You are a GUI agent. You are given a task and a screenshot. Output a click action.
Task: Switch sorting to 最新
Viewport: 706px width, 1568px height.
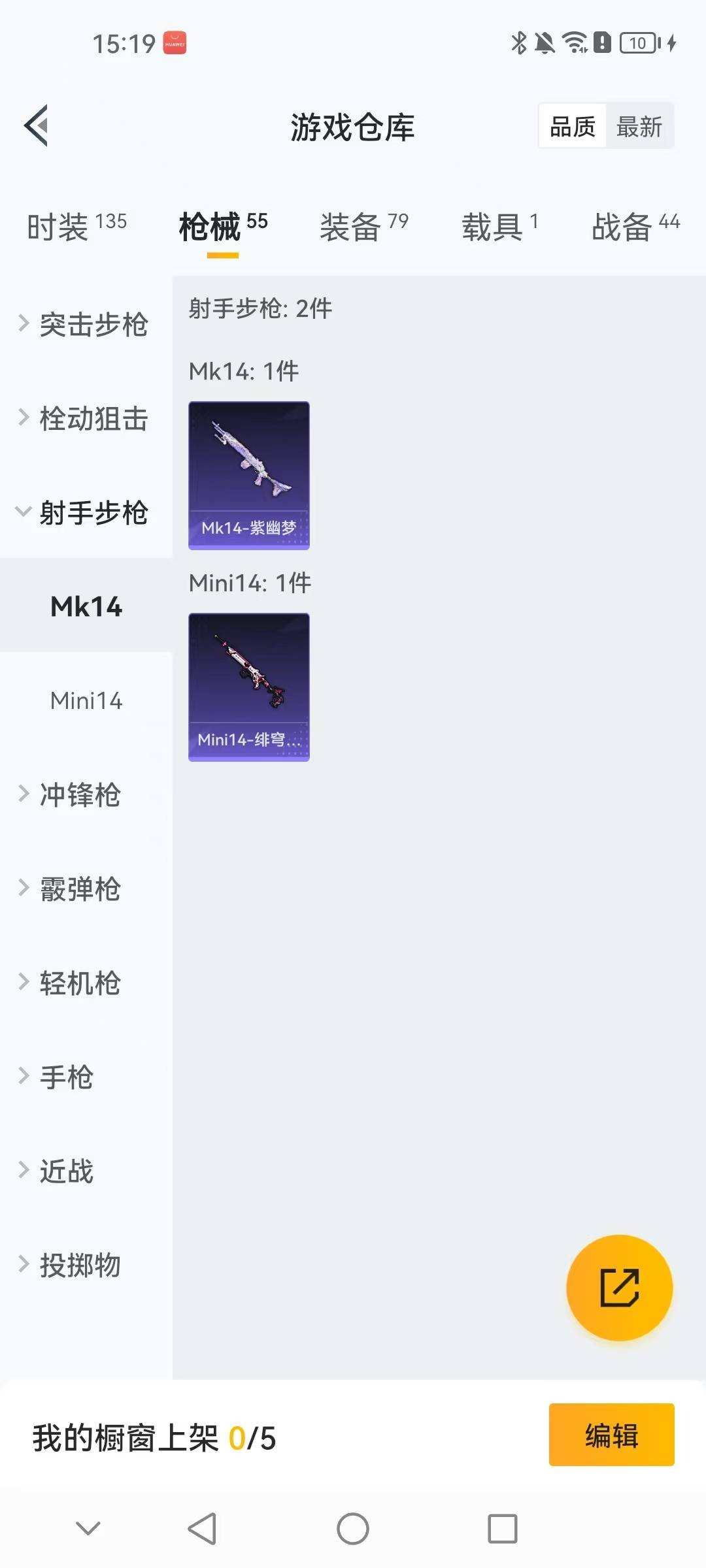point(639,126)
